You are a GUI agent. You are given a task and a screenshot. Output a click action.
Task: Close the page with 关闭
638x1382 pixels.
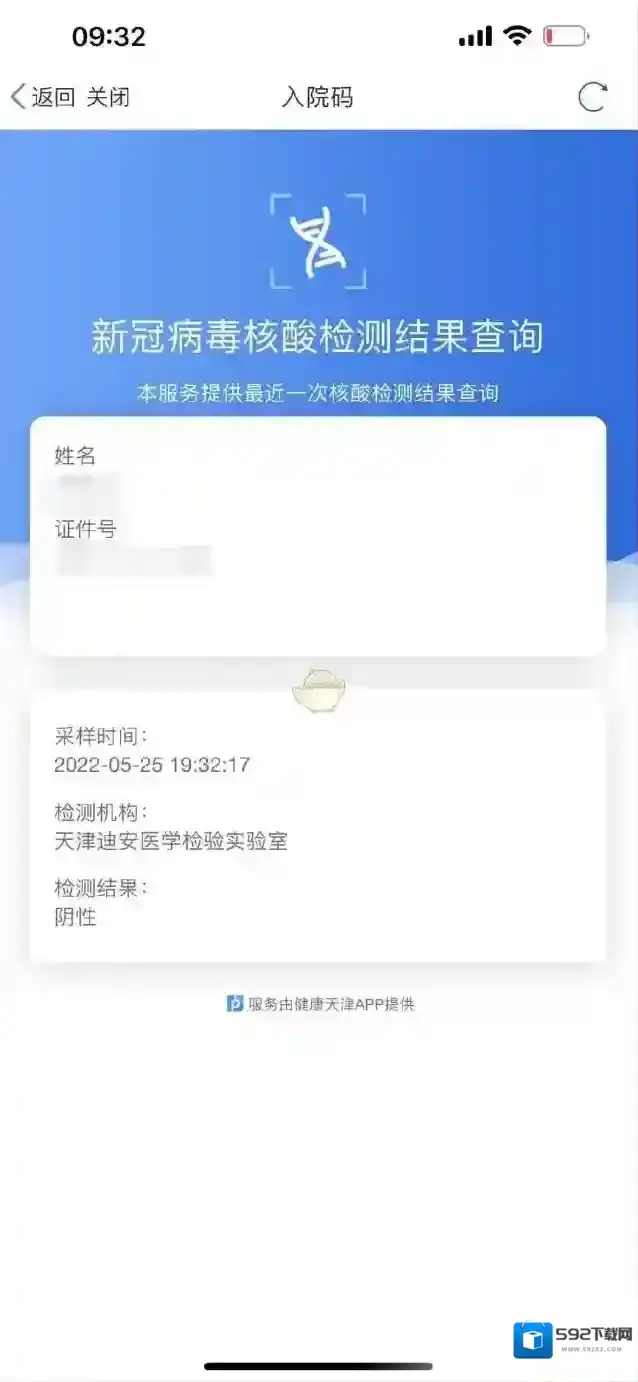click(108, 97)
